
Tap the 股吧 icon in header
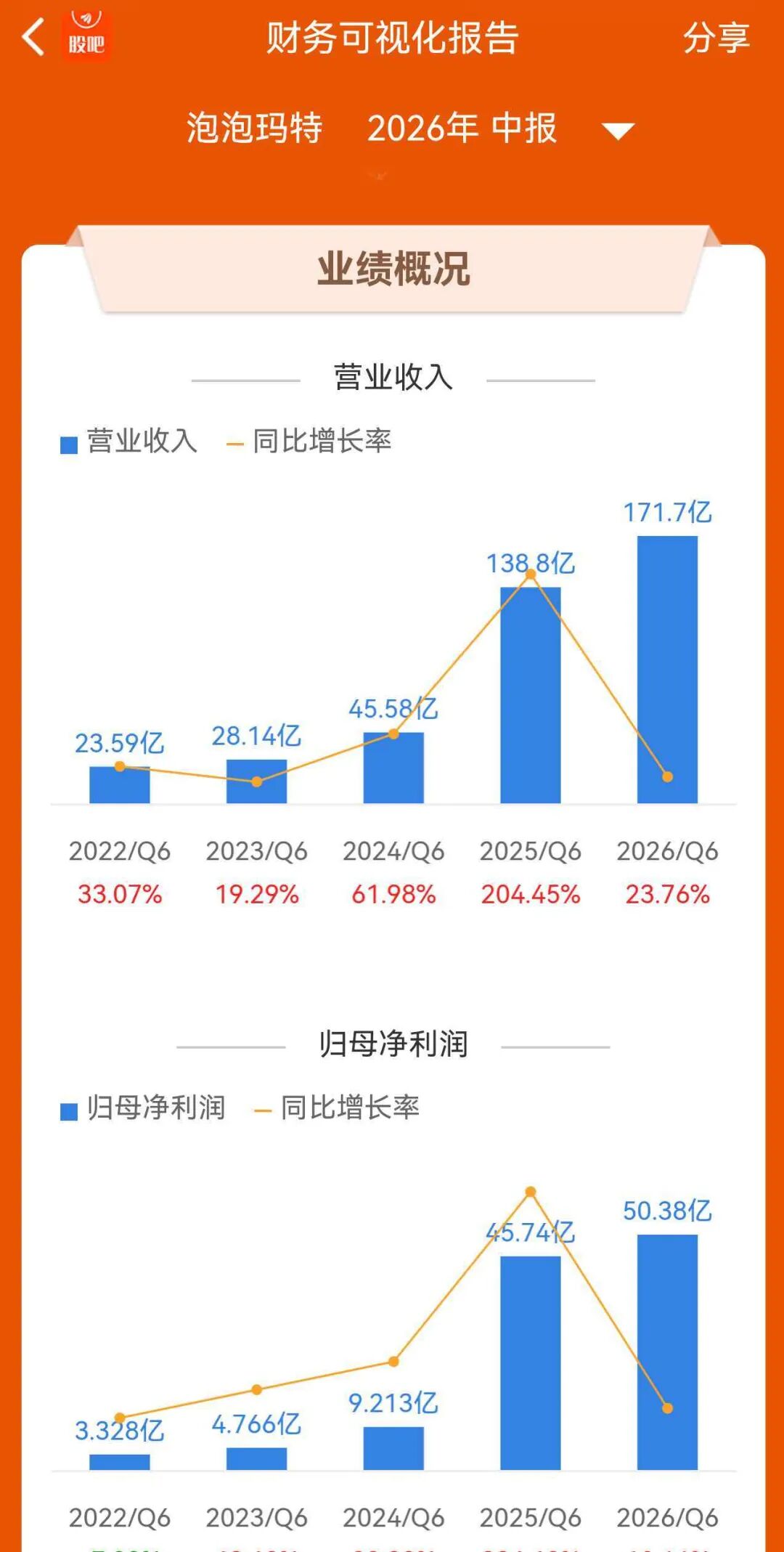(87, 36)
